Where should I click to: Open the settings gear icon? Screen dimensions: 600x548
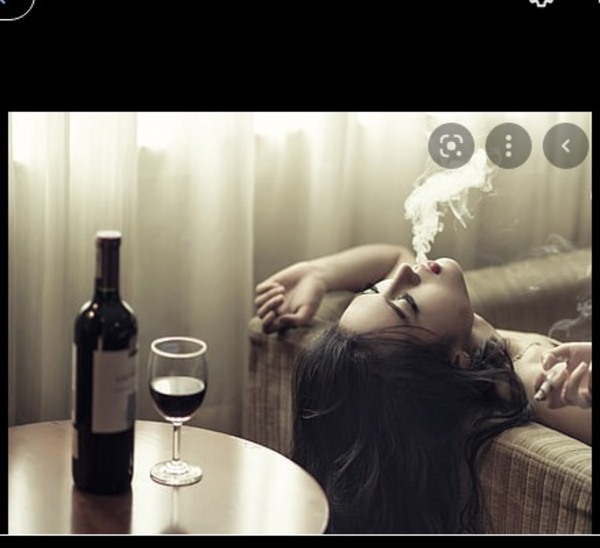(x=542, y=3)
